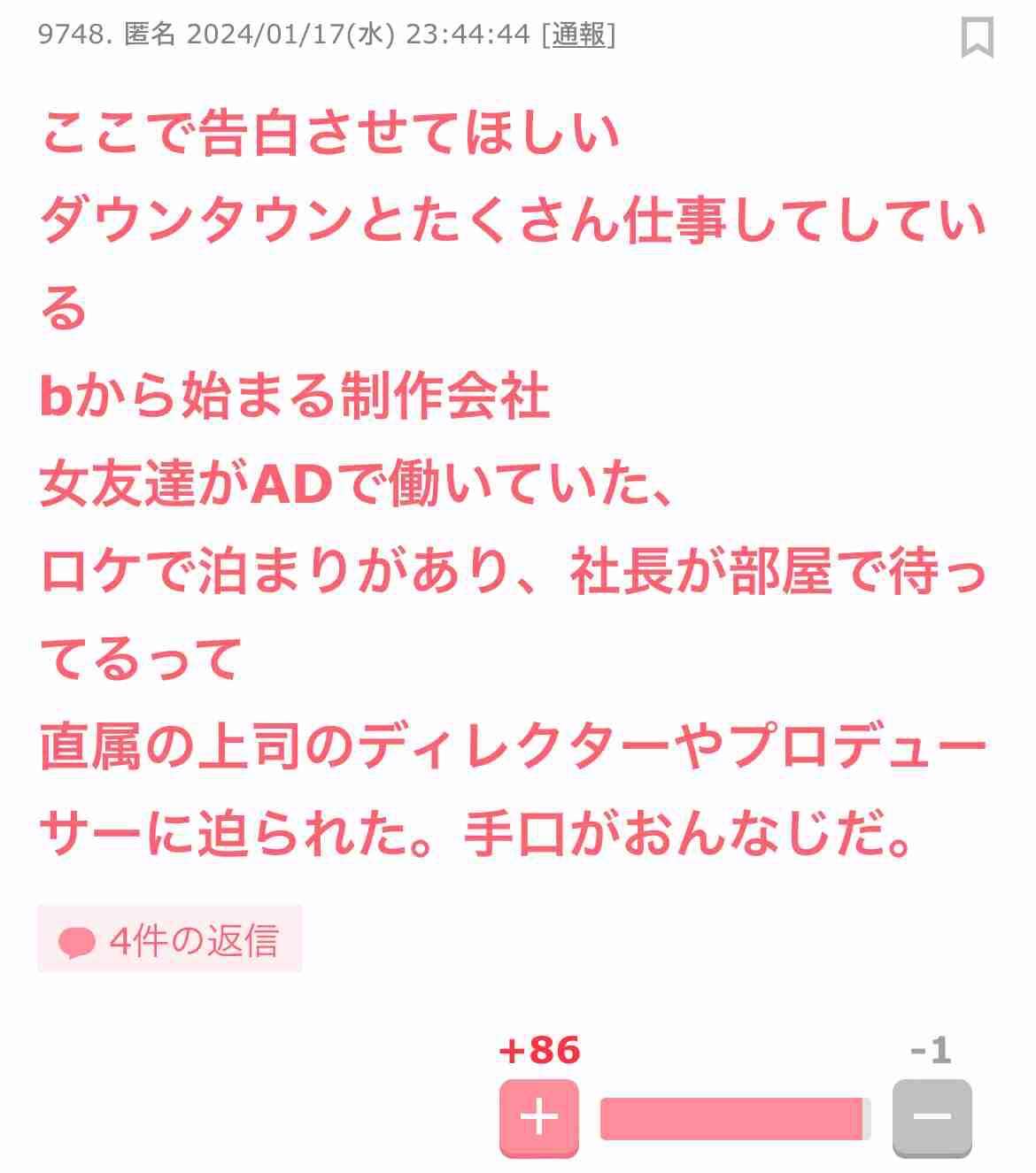
Task: Report this comment via 通報 link
Action: coord(579,35)
